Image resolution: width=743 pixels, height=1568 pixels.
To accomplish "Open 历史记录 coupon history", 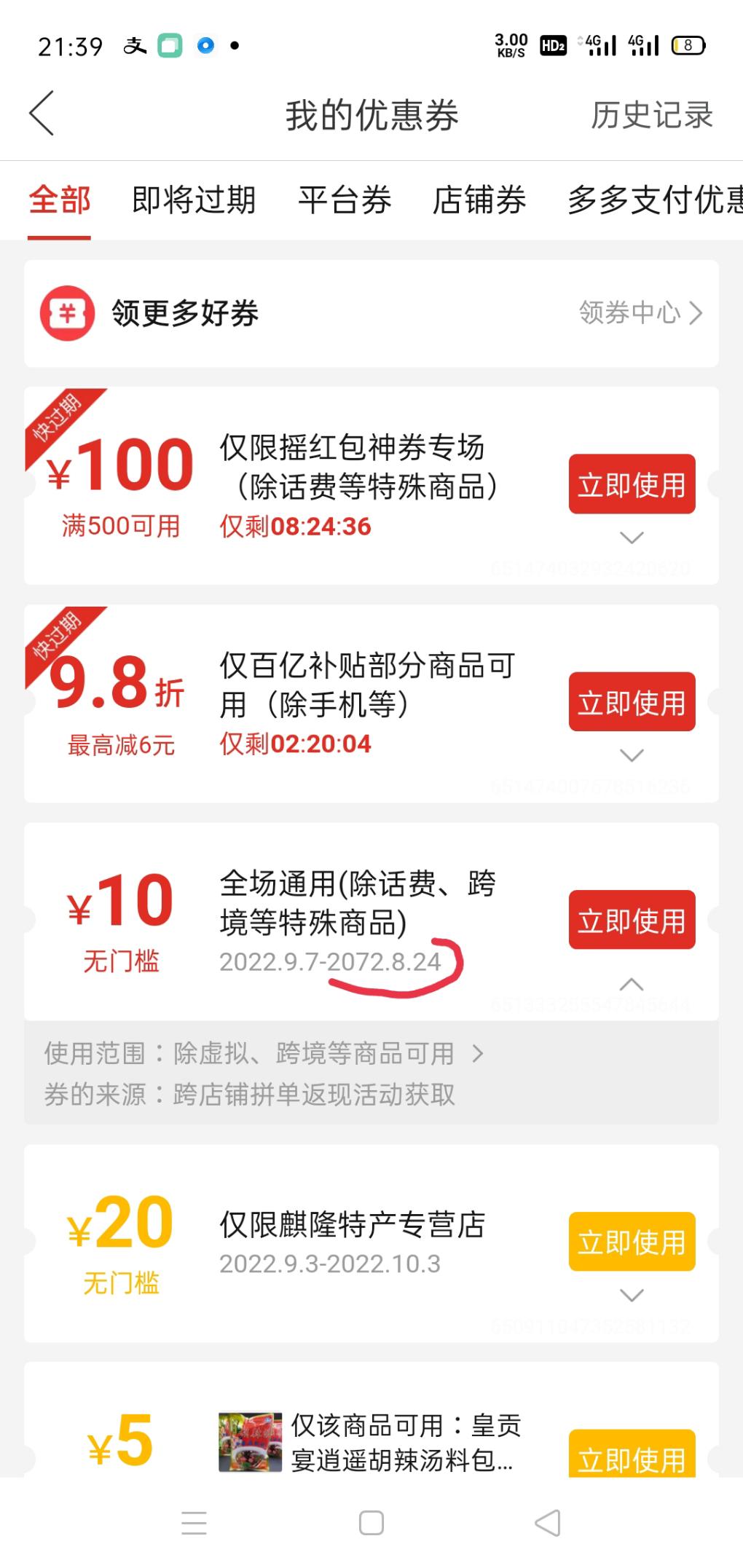I will [651, 115].
